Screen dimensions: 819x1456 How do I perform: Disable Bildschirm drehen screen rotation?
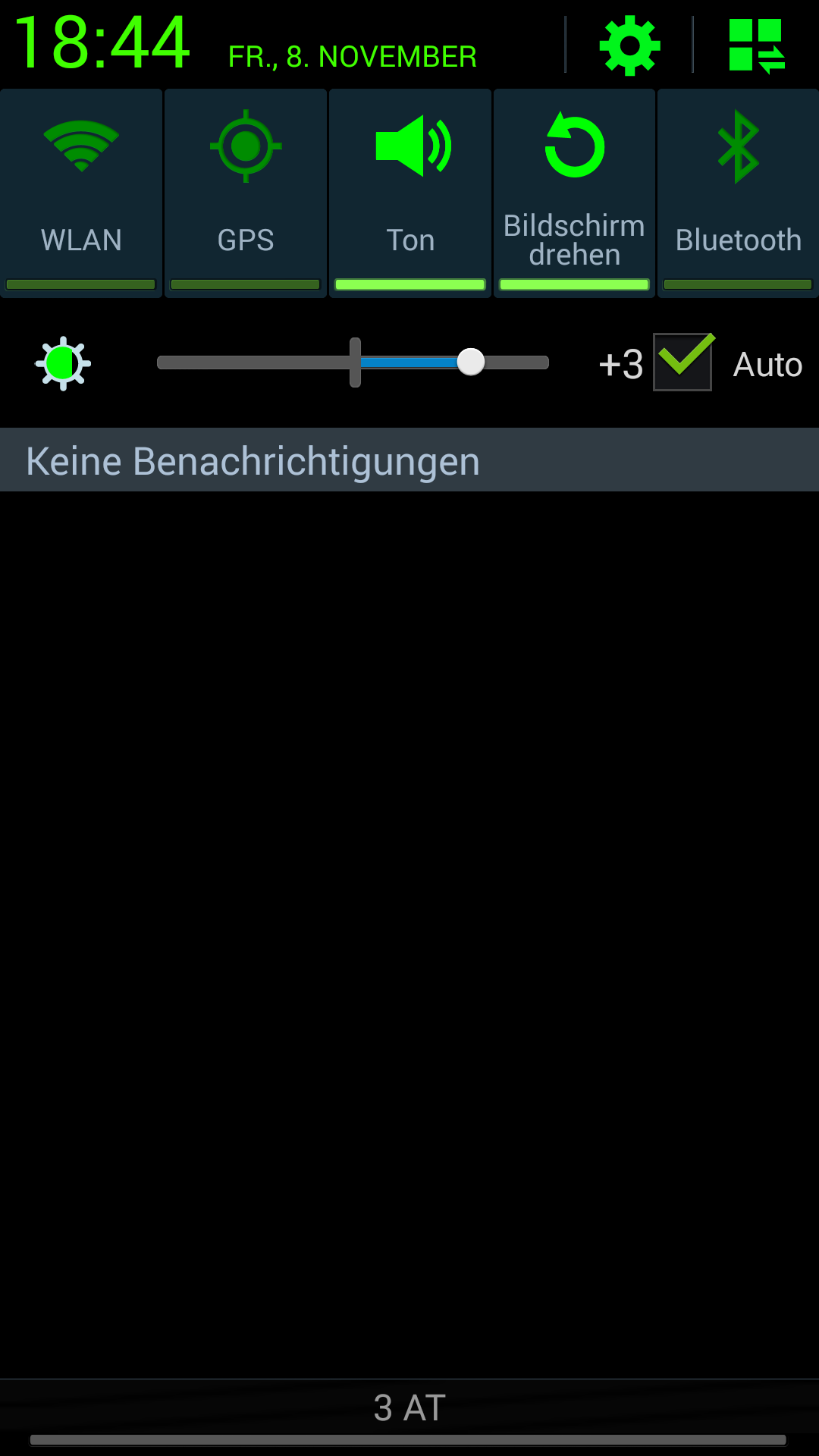click(574, 193)
